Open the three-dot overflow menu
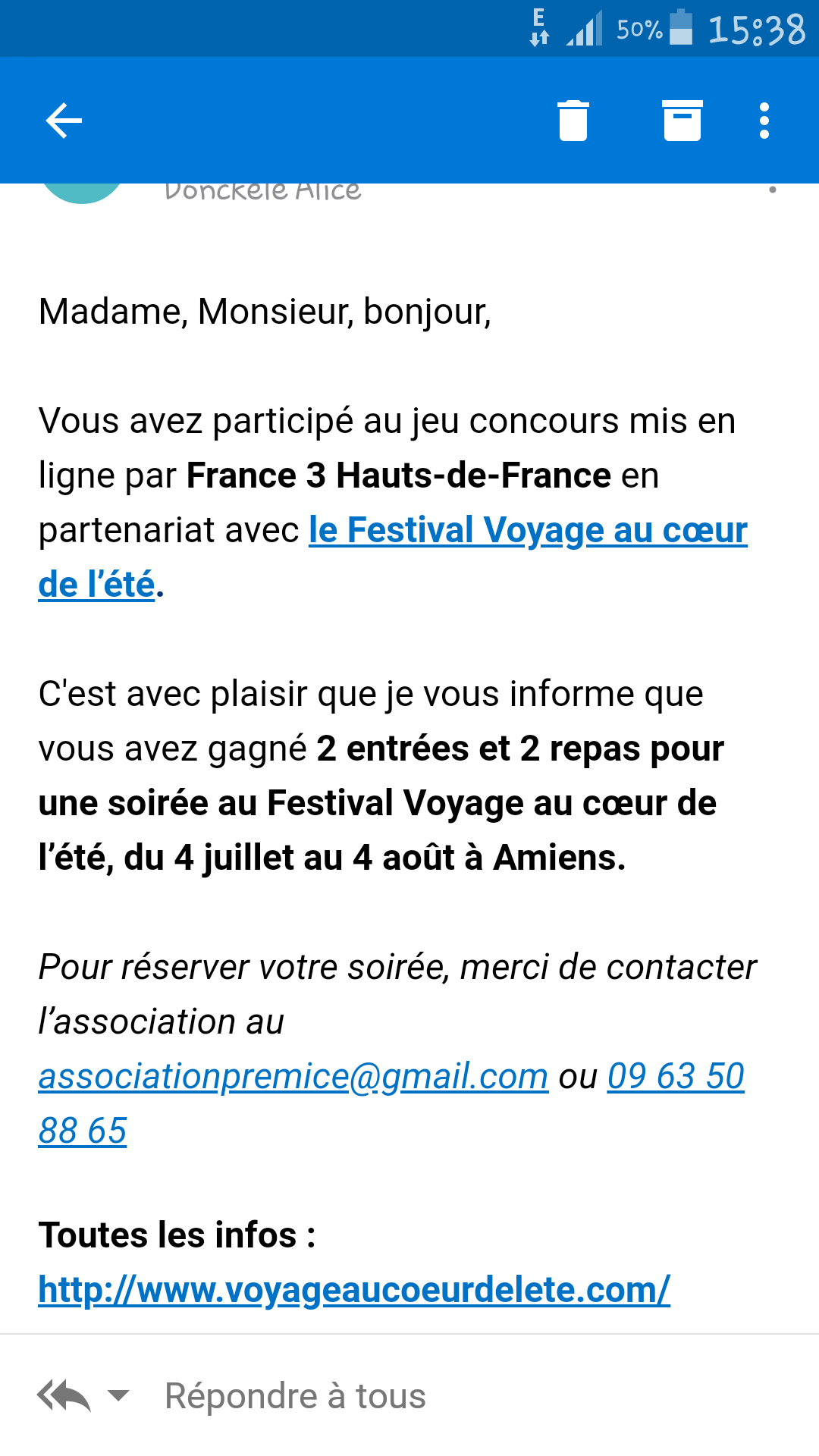Screen dimensions: 819x1456 (x=764, y=121)
